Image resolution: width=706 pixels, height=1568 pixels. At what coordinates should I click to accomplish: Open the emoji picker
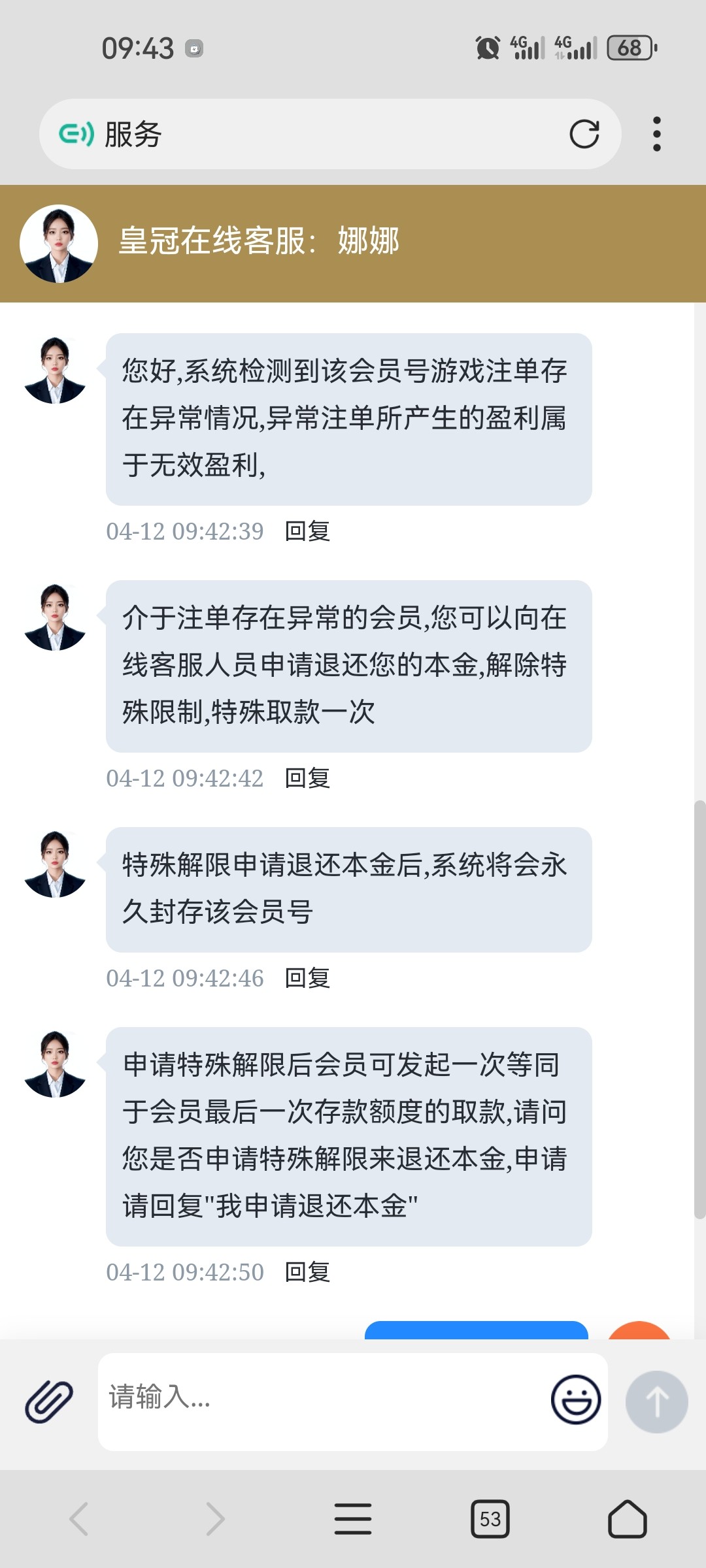[x=576, y=1399]
